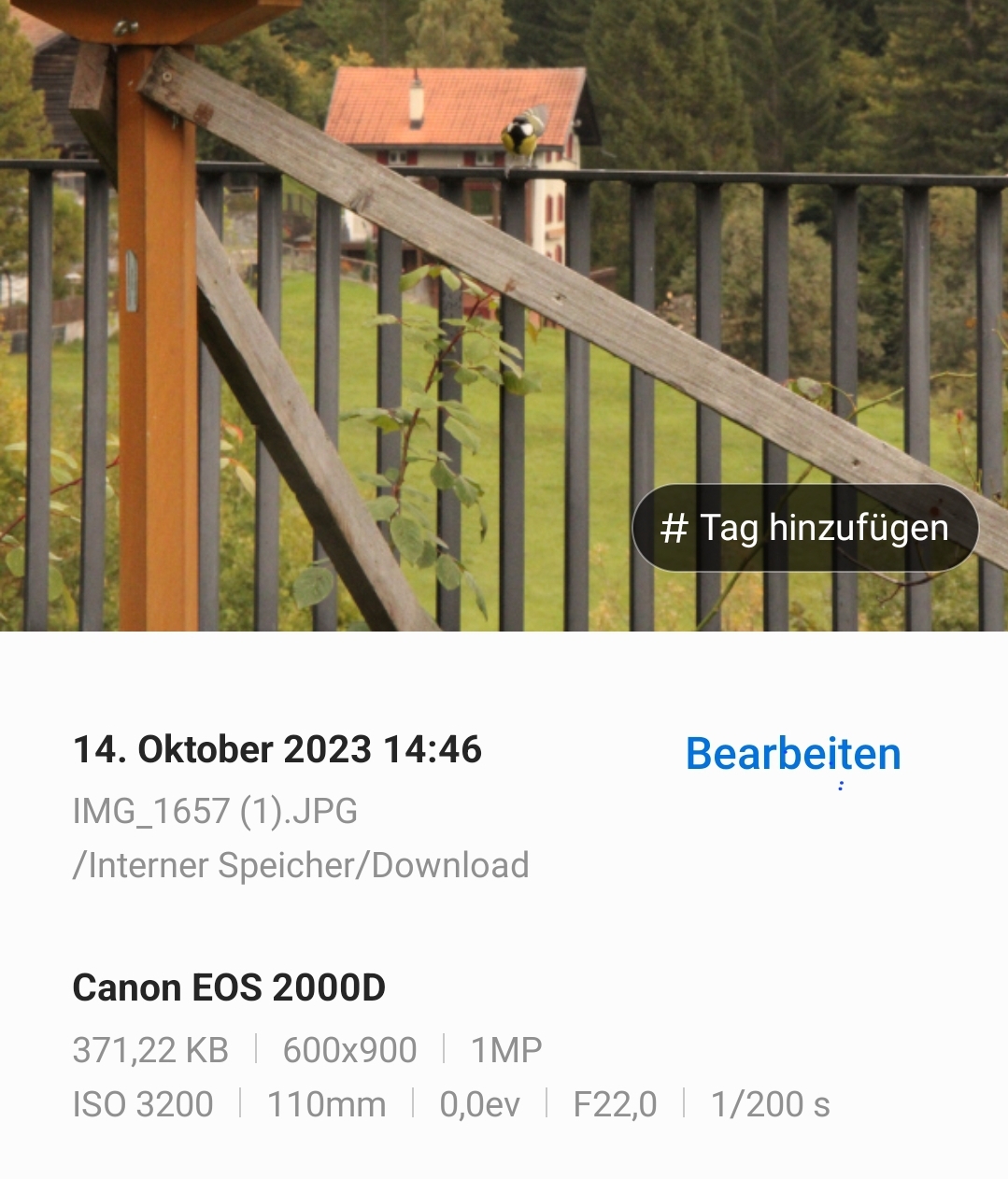Tap the 'Tag hinzufügen' chip
This screenshot has width=1008, height=1179.
805,528
